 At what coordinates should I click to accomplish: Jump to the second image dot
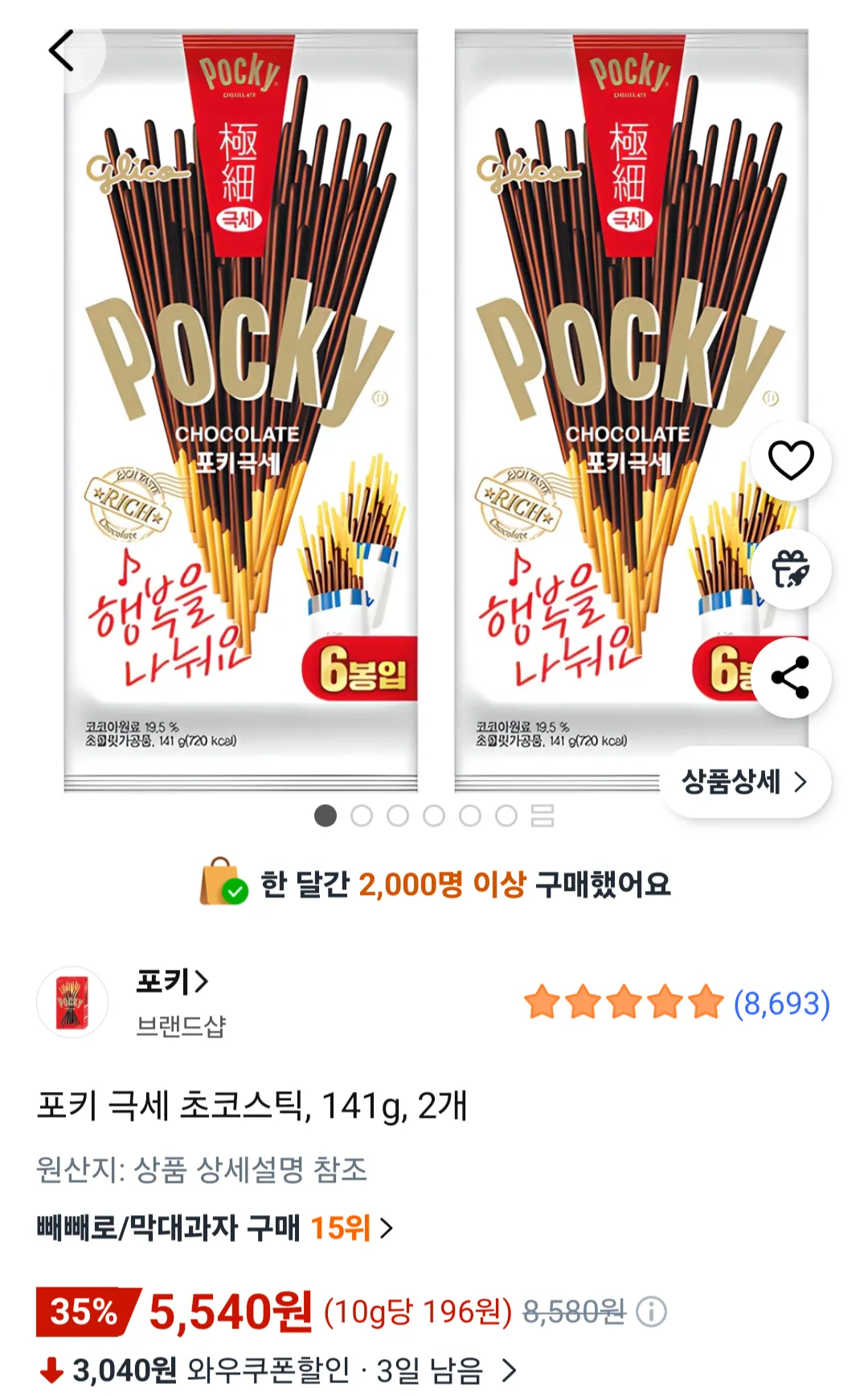[362, 816]
